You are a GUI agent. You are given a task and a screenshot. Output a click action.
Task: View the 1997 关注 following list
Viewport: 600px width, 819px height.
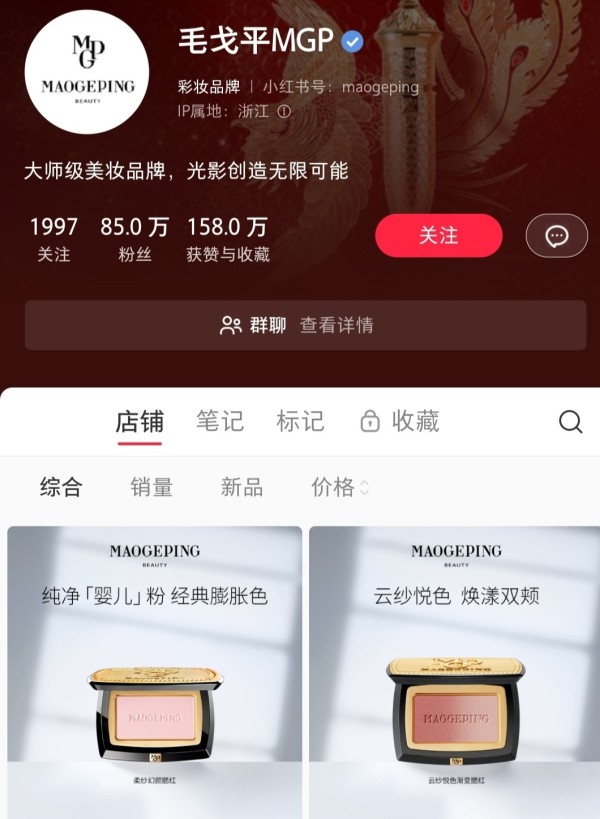tap(54, 239)
